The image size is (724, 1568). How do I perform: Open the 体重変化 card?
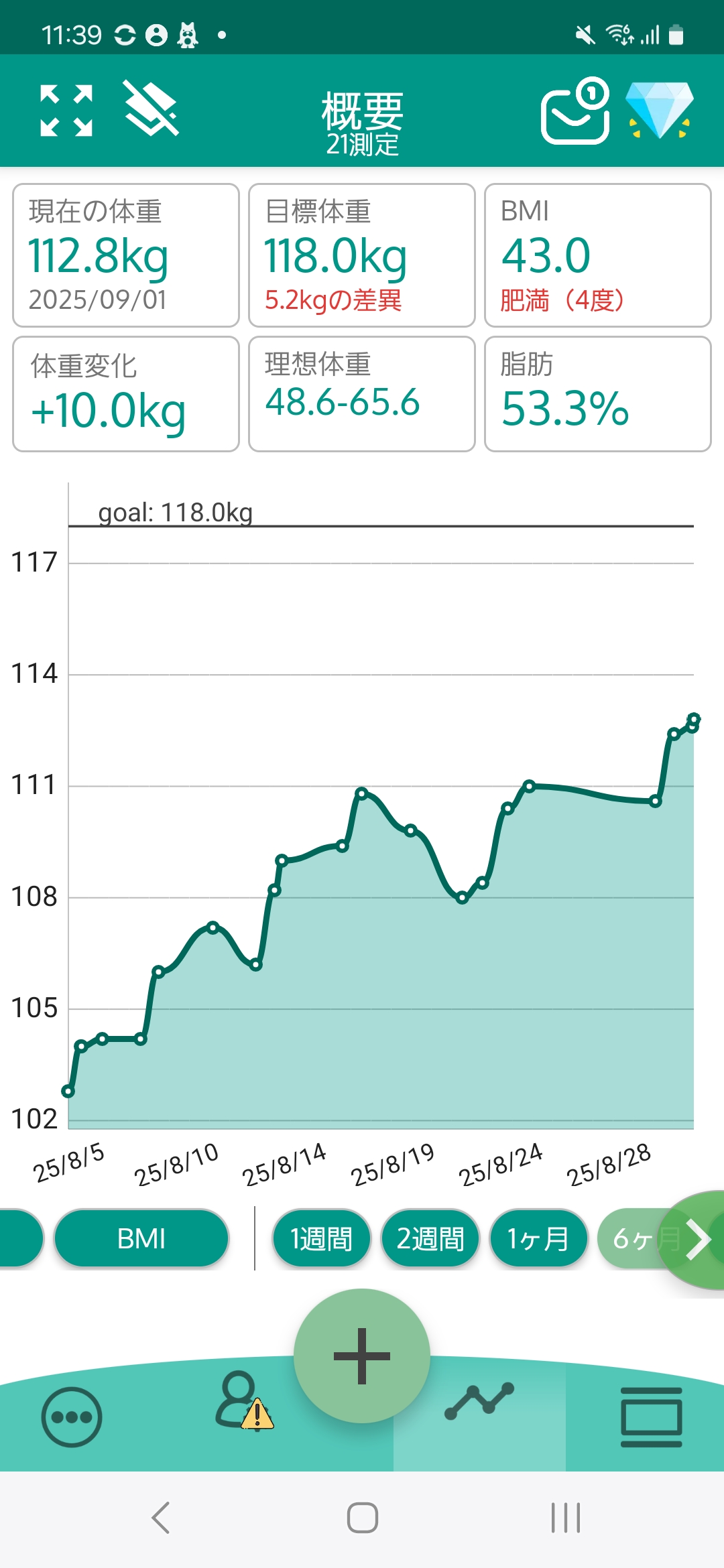click(x=126, y=394)
